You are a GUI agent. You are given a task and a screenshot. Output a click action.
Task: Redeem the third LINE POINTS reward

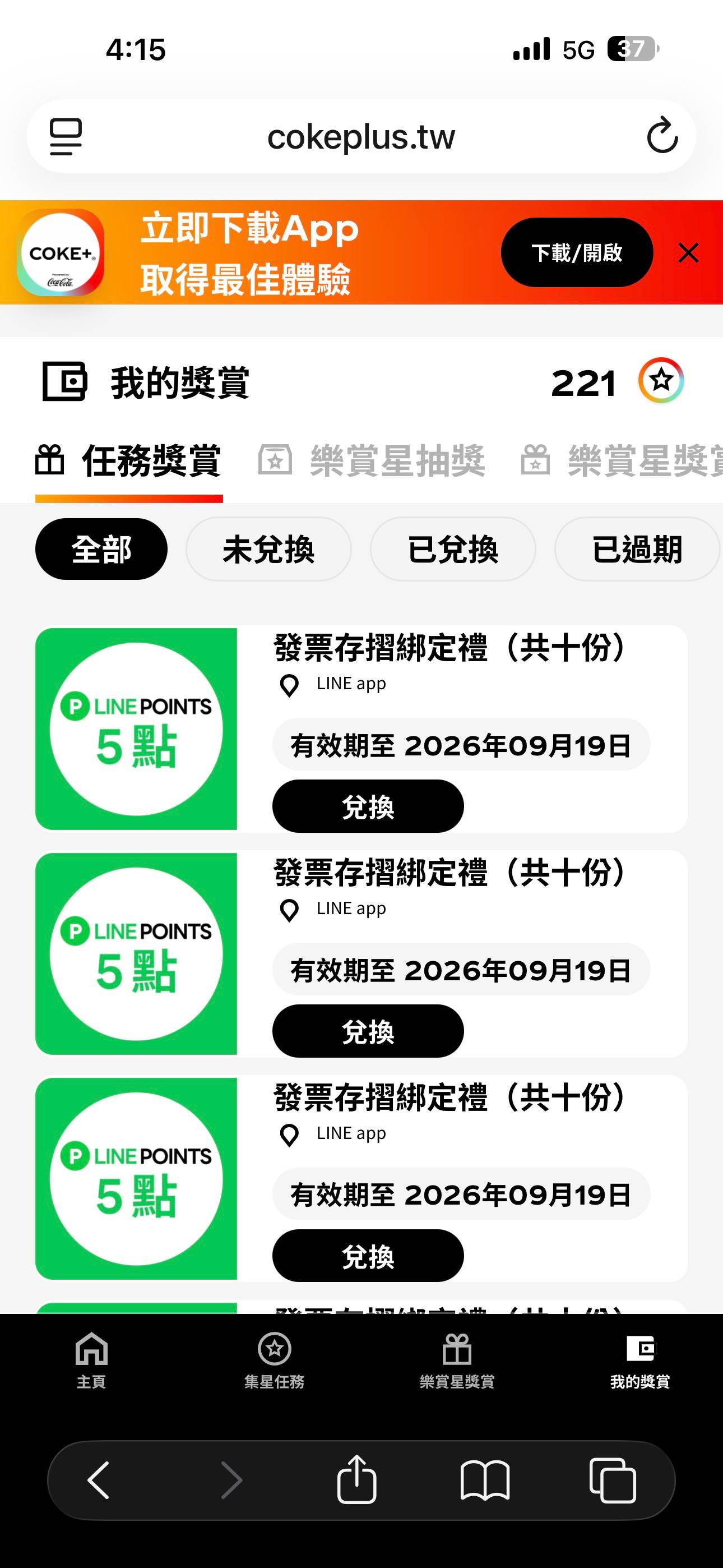click(368, 1256)
